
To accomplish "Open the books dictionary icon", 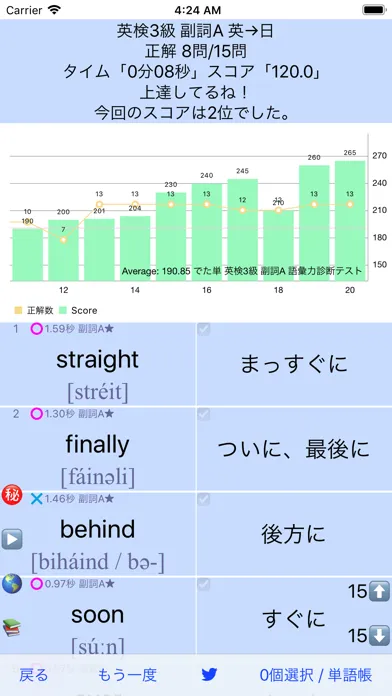I will (x=12, y=628).
